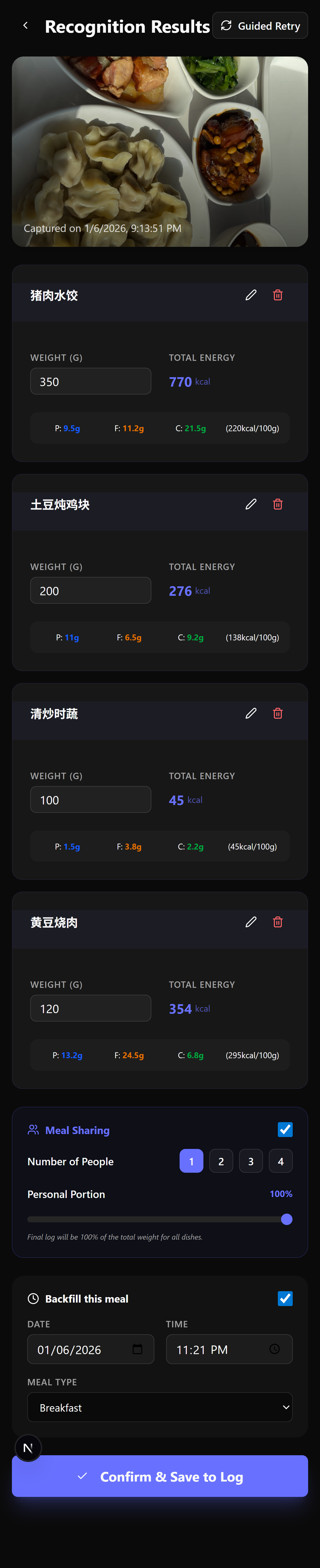Image resolution: width=320 pixels, height=1568 pixels.
Task: Select 3 for Number of People
Action: (x=251, y=1161)
